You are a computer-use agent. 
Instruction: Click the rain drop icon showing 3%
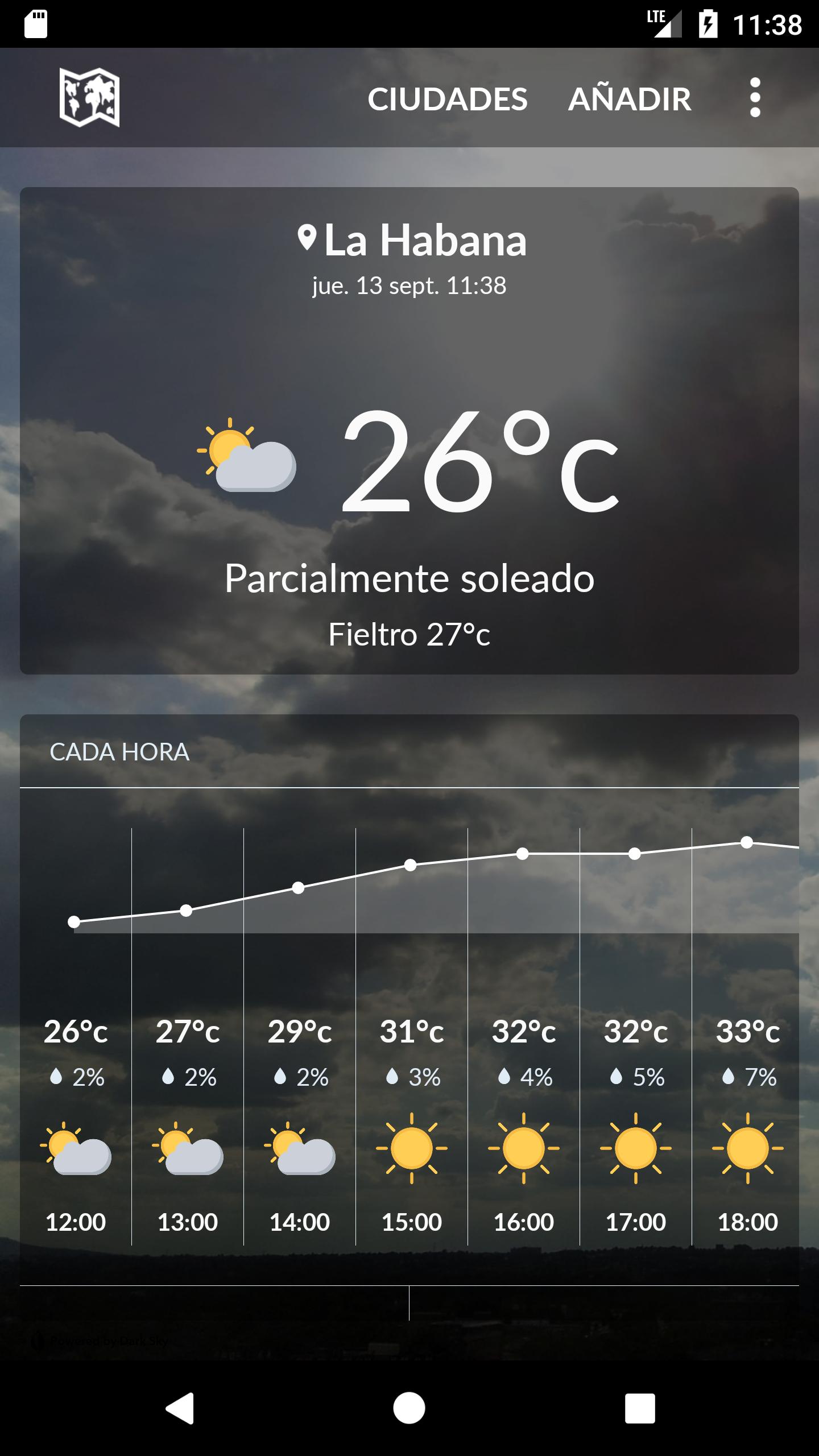[392, 1077]
